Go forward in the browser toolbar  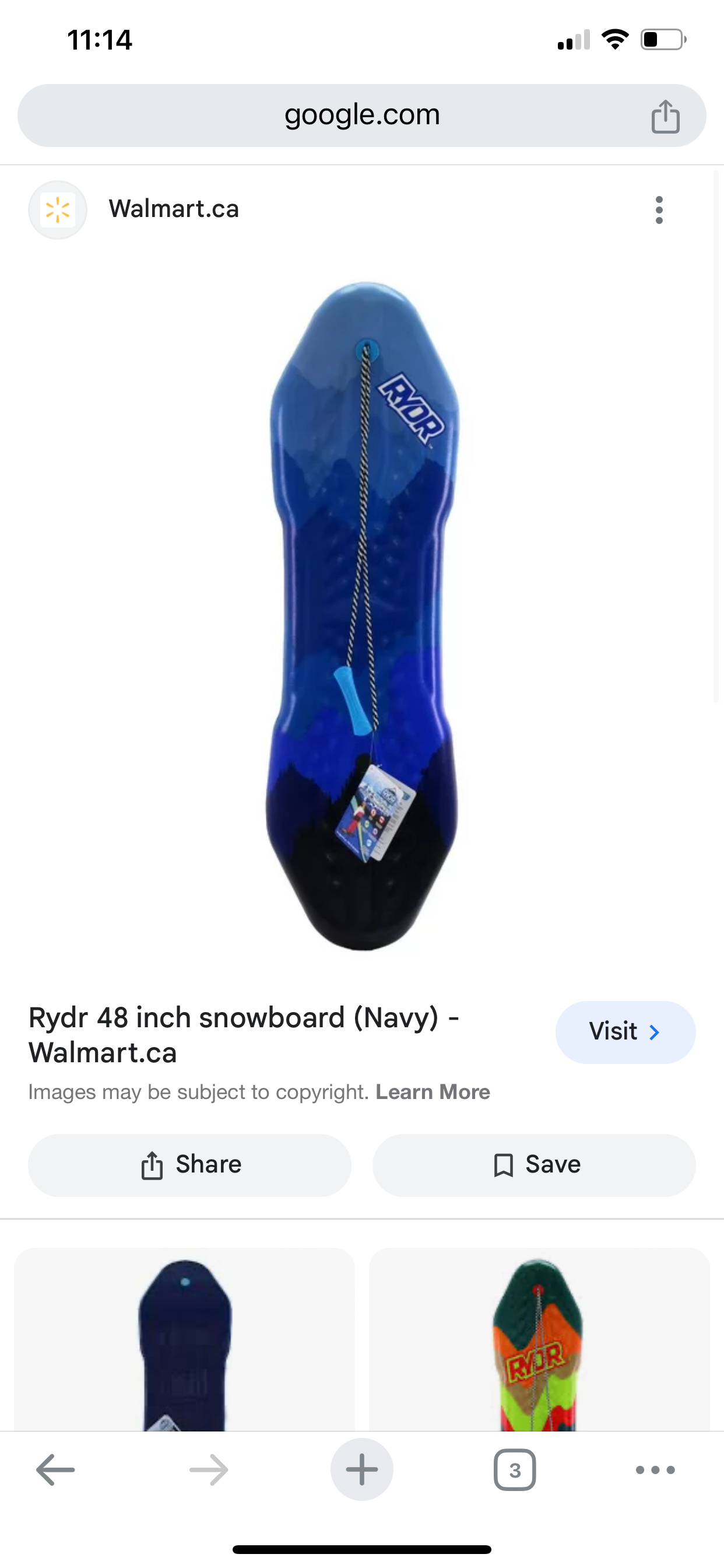click(x=209, y=1470)
